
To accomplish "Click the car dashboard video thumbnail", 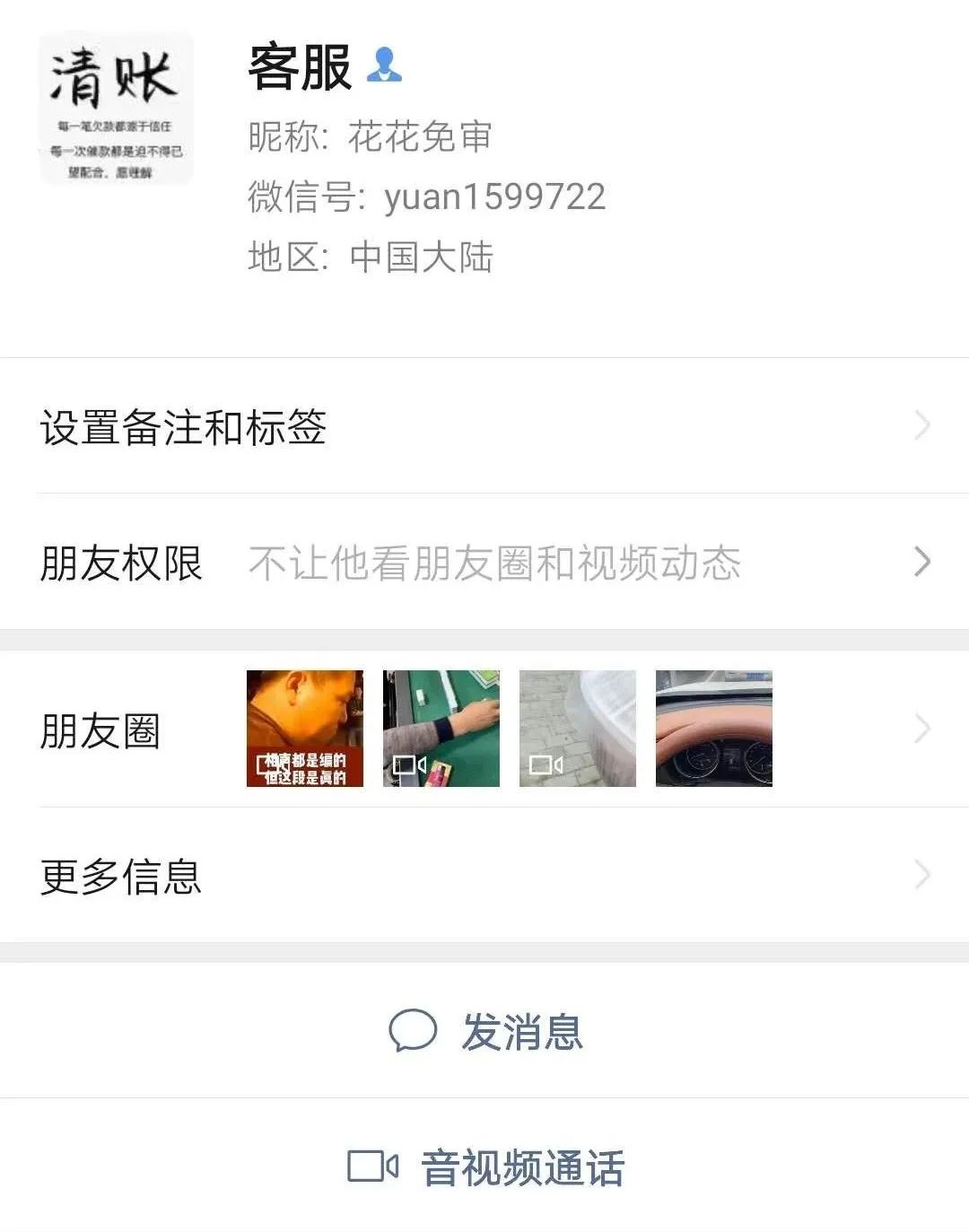I will pyautogui.click(x=713, y=729).
